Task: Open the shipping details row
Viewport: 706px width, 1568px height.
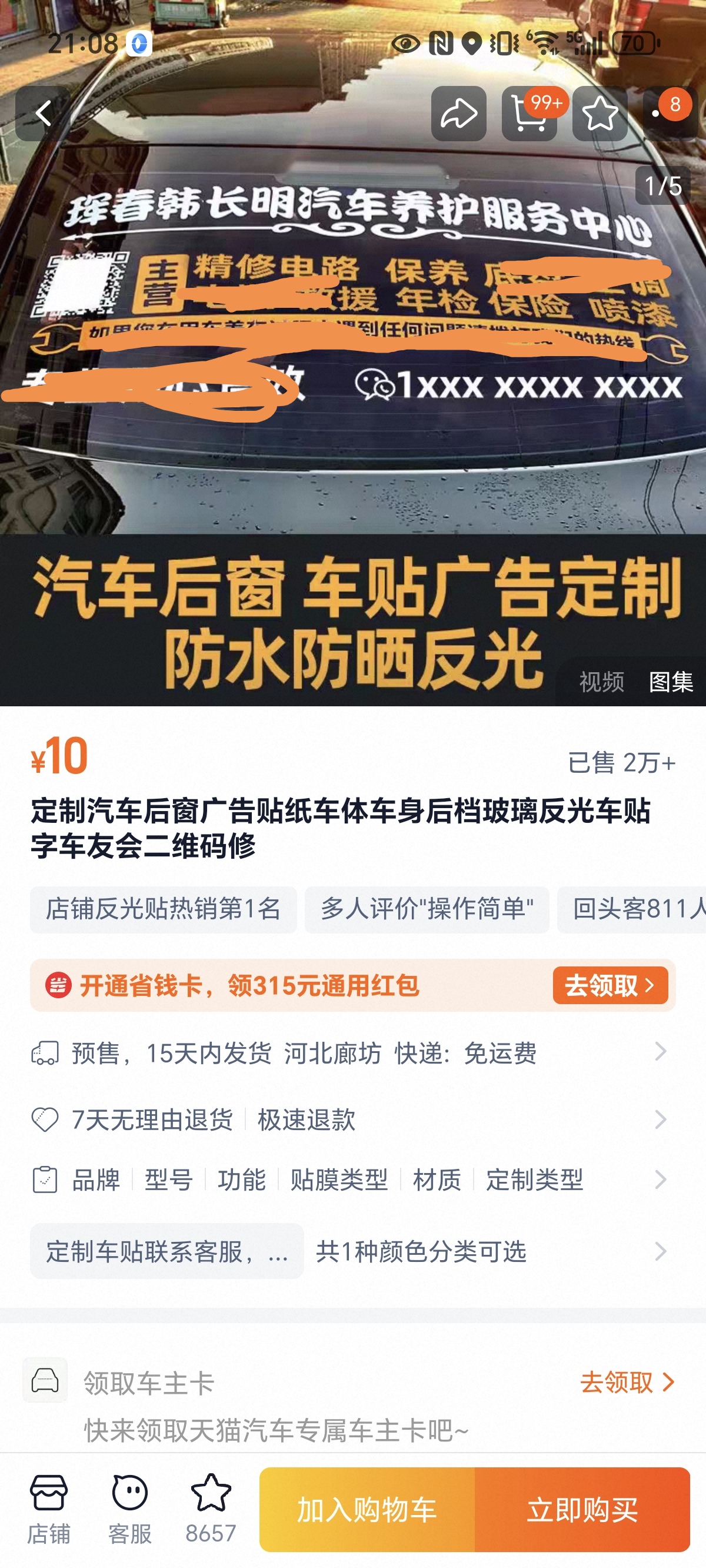Action: point(352,1052)
